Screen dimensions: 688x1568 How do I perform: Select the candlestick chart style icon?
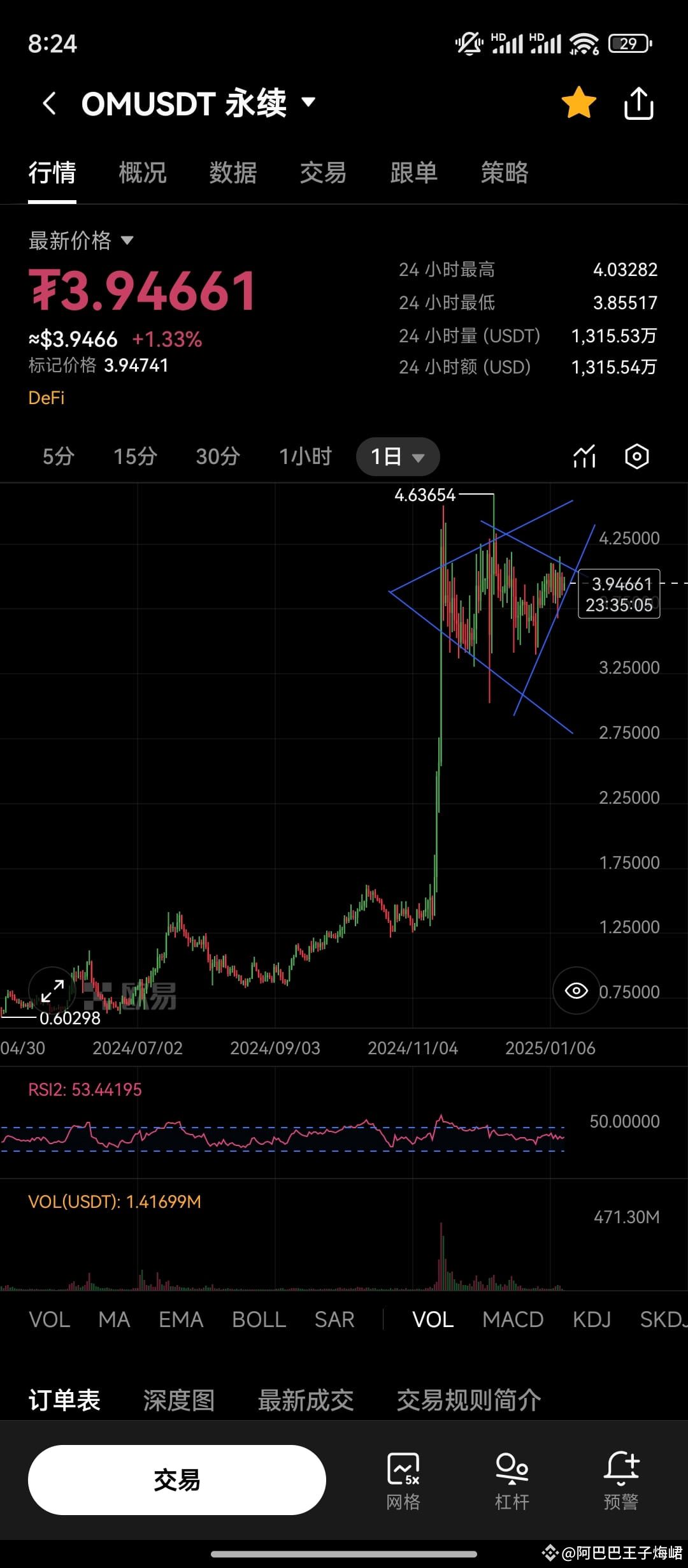(x=584, y=456)
